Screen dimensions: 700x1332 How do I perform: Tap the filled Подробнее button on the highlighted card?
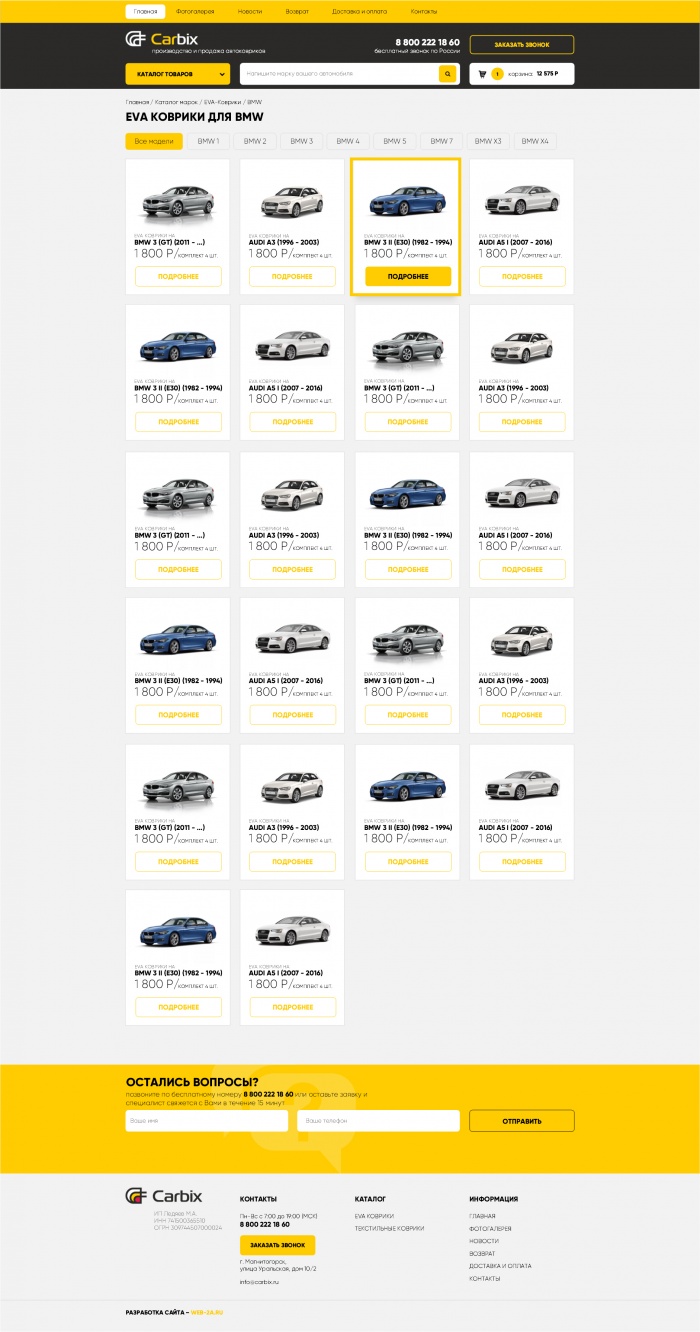point(408,276)
